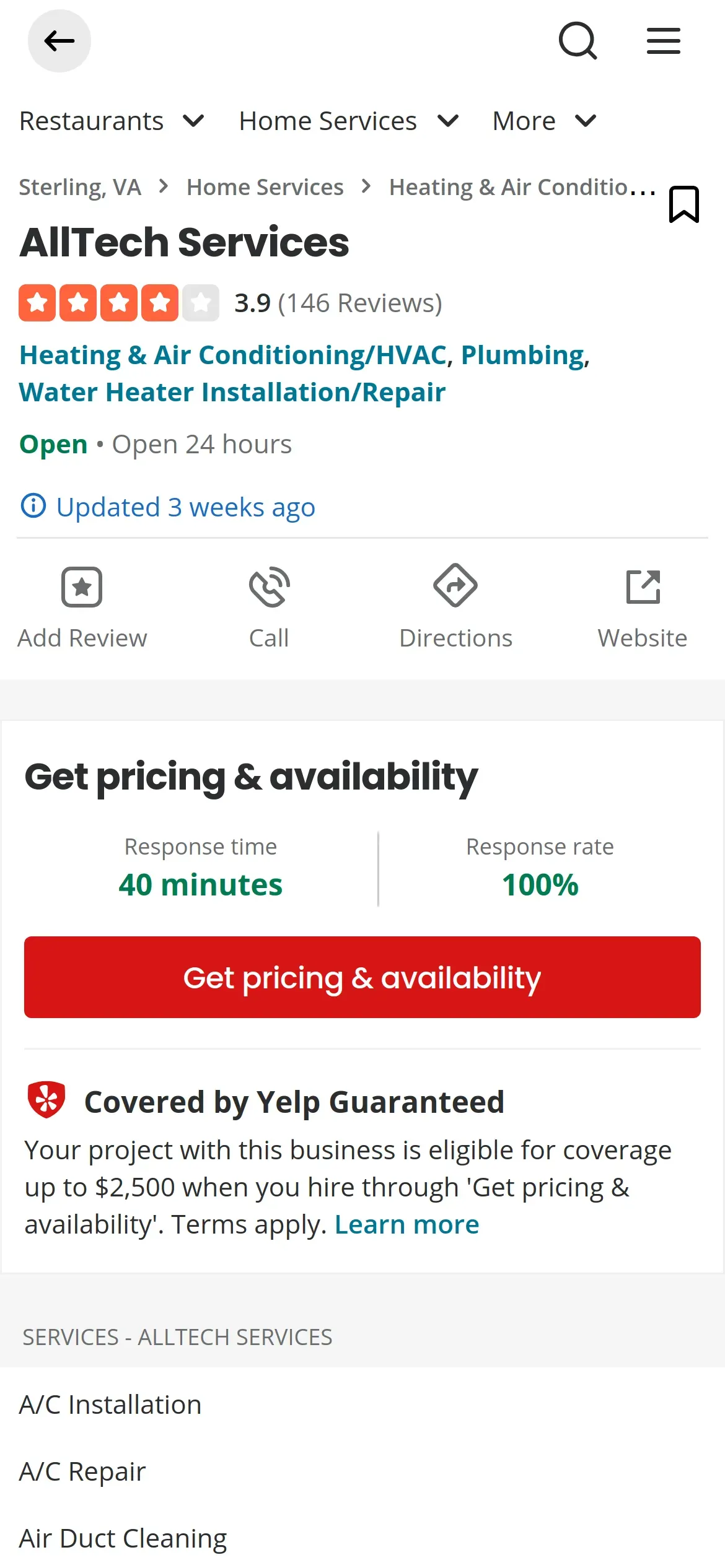Go back using the arrow button
Viewport: 725px width, 1568px height.
pos(59,41)
